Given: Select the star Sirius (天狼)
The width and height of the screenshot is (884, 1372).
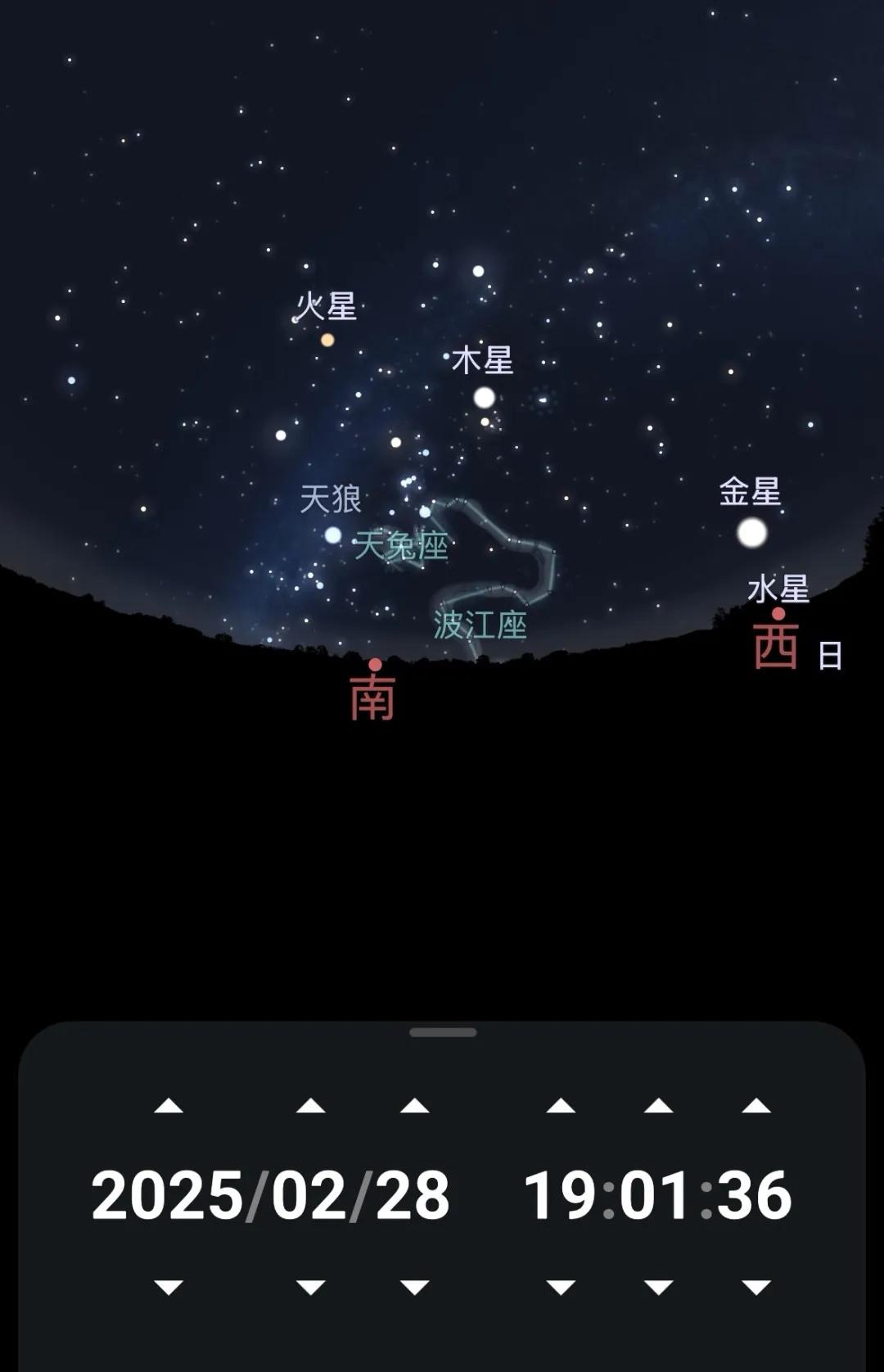Looking at the screenshot, I should (333, 535).
